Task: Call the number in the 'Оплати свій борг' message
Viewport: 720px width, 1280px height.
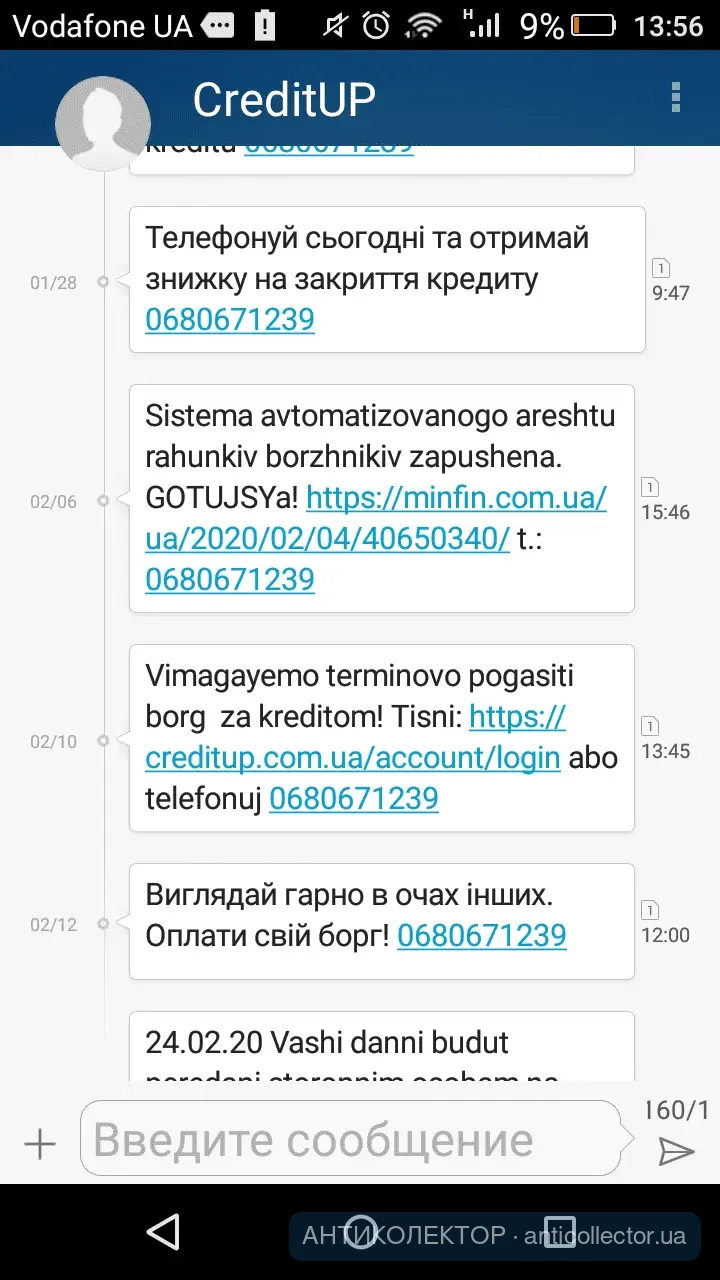Action: (x=481, y=936)
